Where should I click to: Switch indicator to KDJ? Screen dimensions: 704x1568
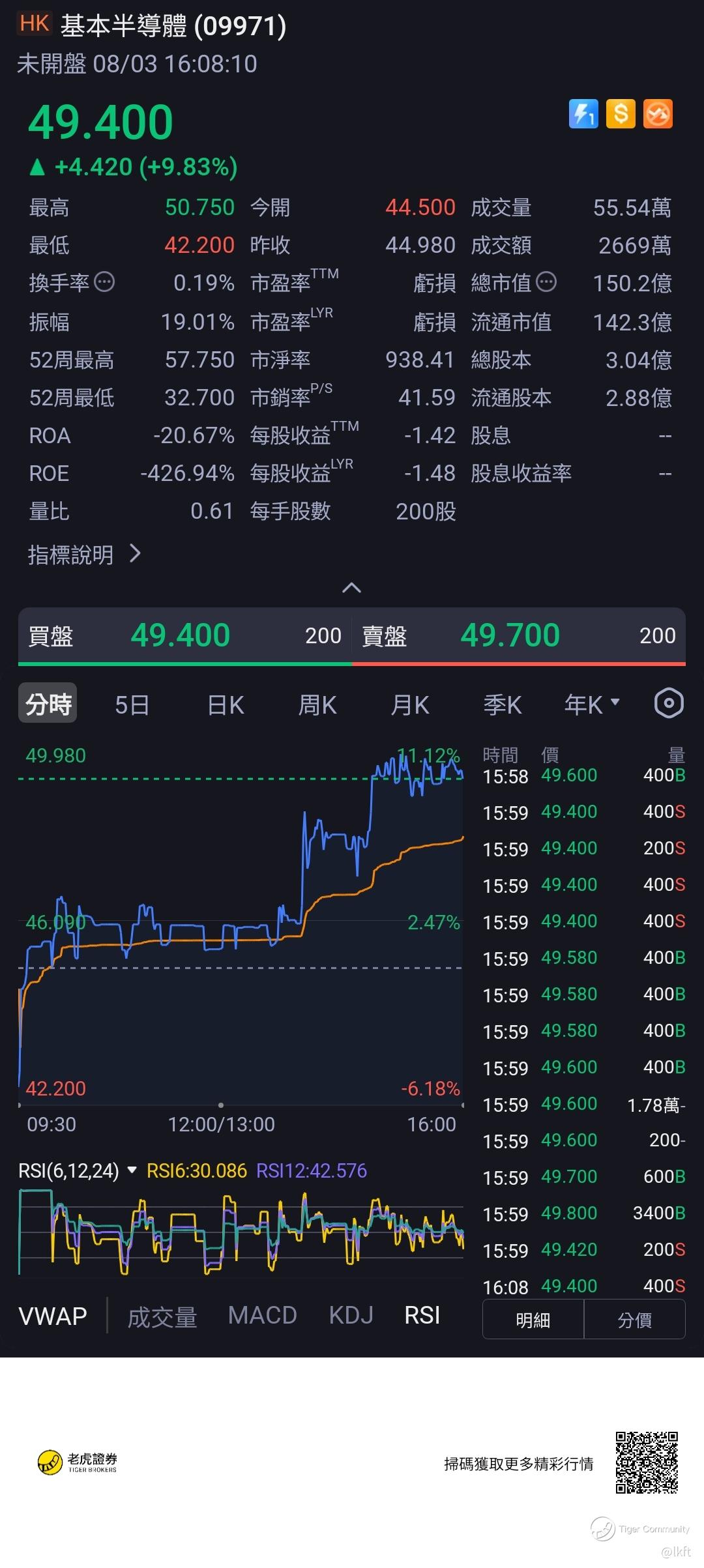click(351, 1316)
